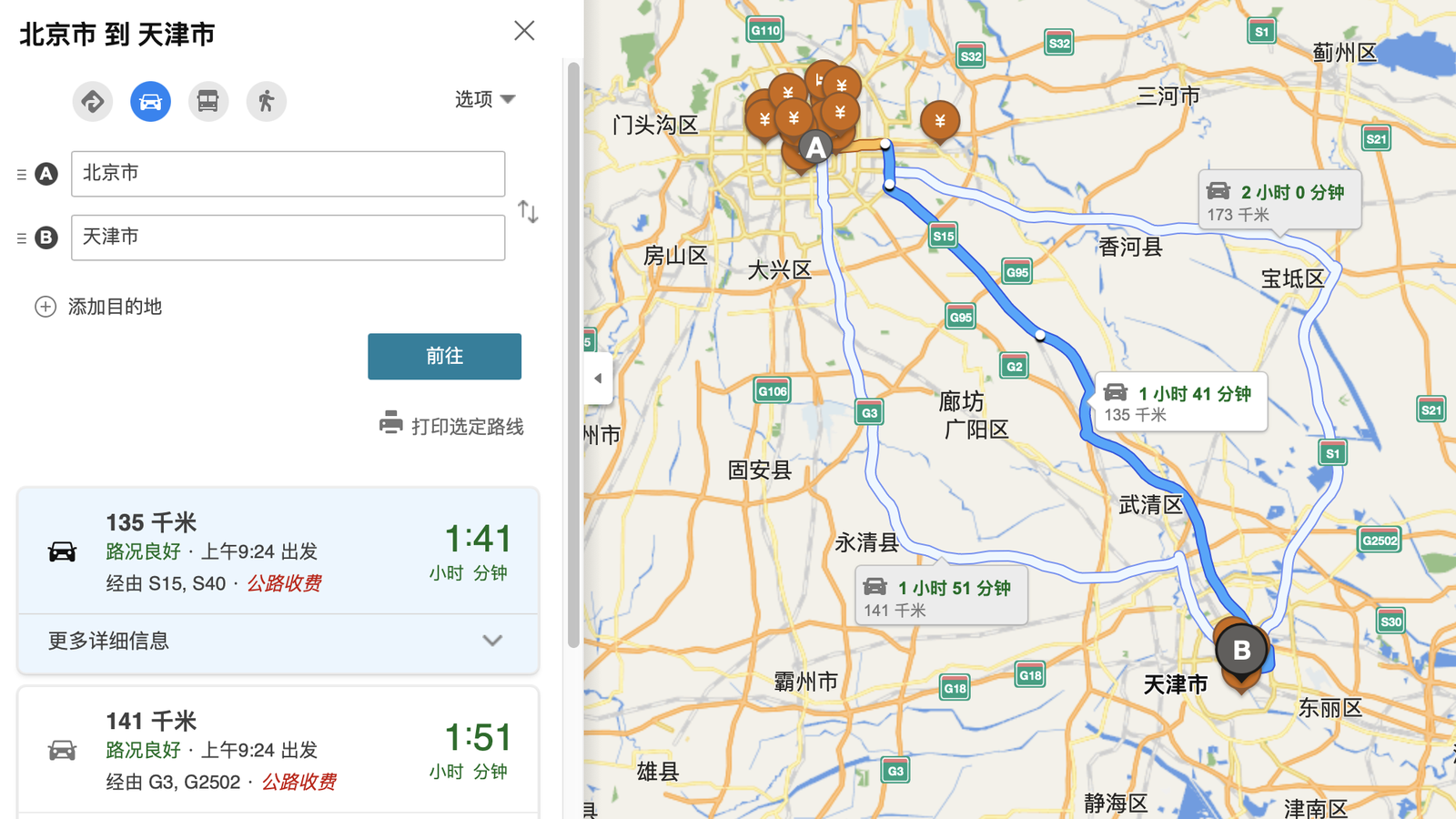1456x819 pixels.
Task: Select the 141 千米 route via G3, G2502
Action: click(278, 751)
